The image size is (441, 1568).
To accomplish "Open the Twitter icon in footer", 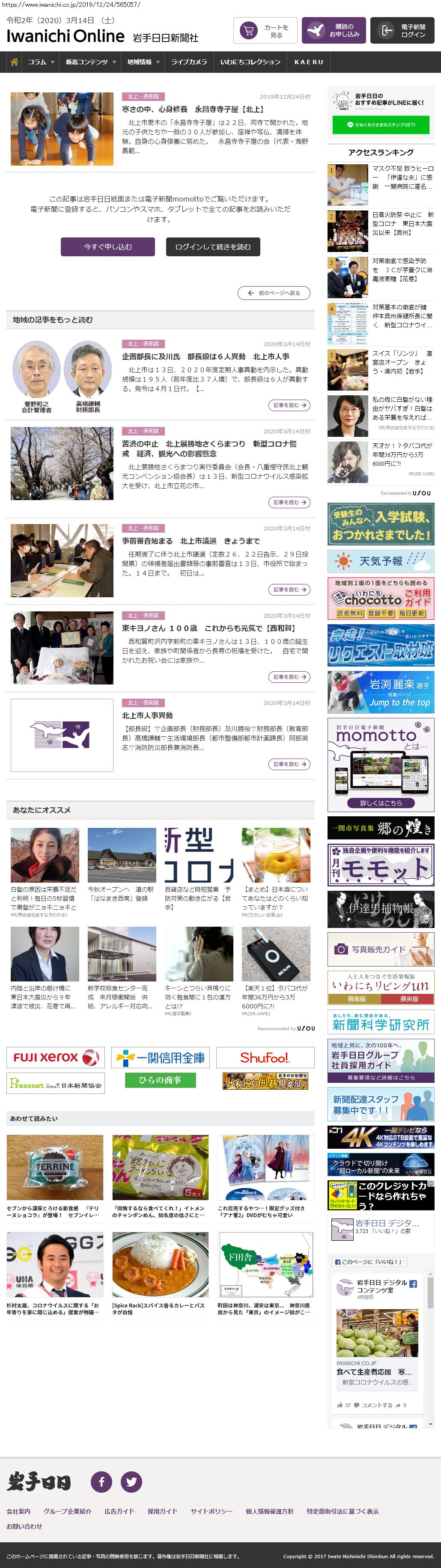I will [x=131, y=1481].
